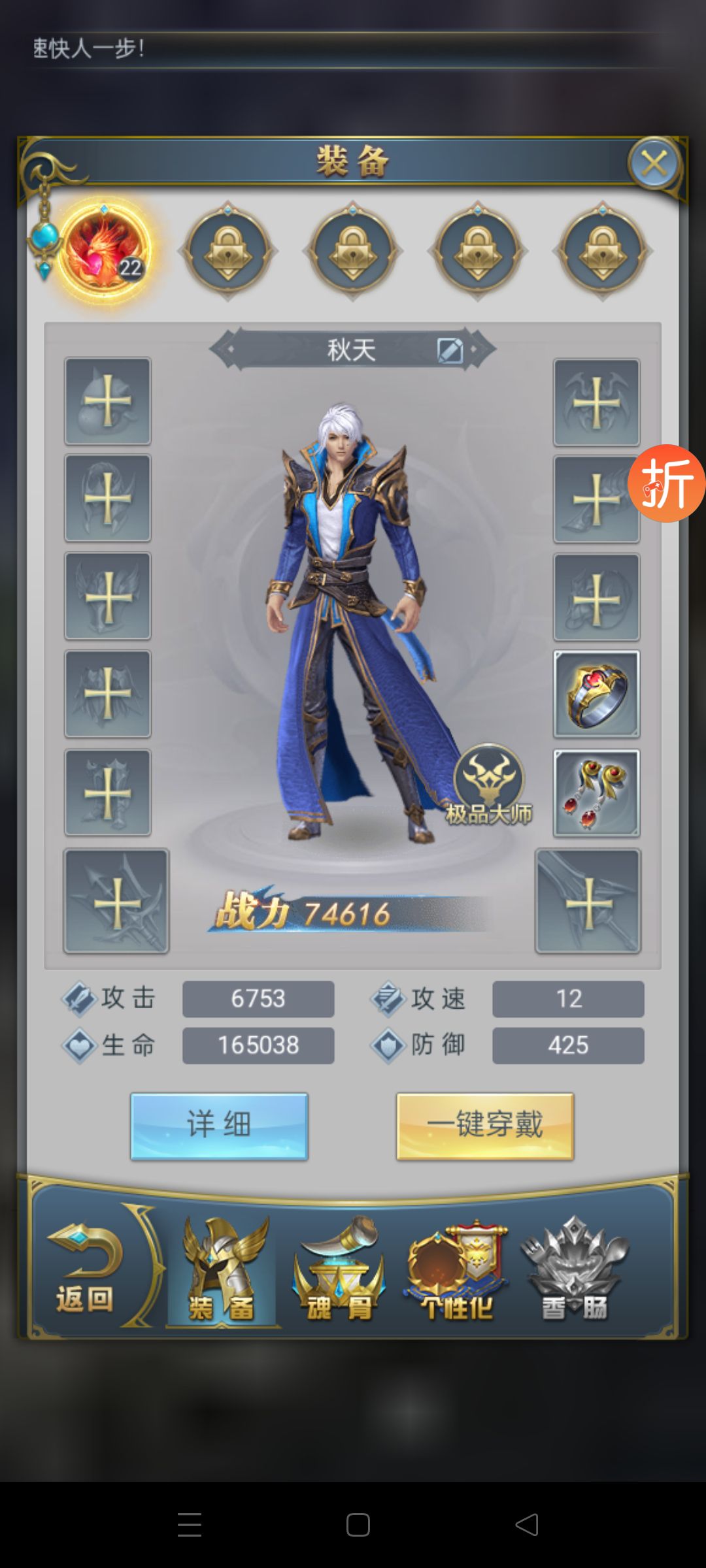Screen dimensions: 706x1568
Task: Select the 装备 tab
Action: 222,1271
